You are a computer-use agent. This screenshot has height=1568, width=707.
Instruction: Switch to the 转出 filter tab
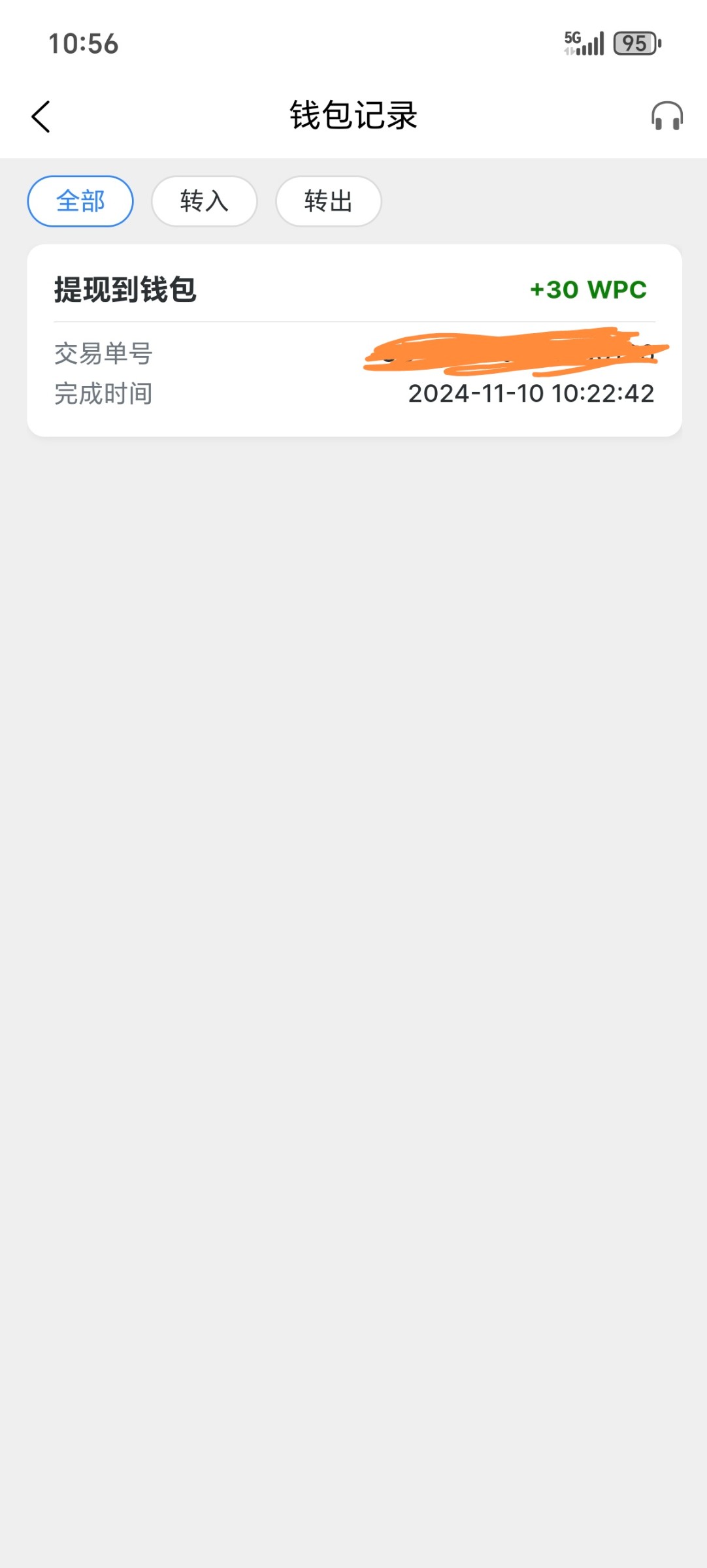329,201
